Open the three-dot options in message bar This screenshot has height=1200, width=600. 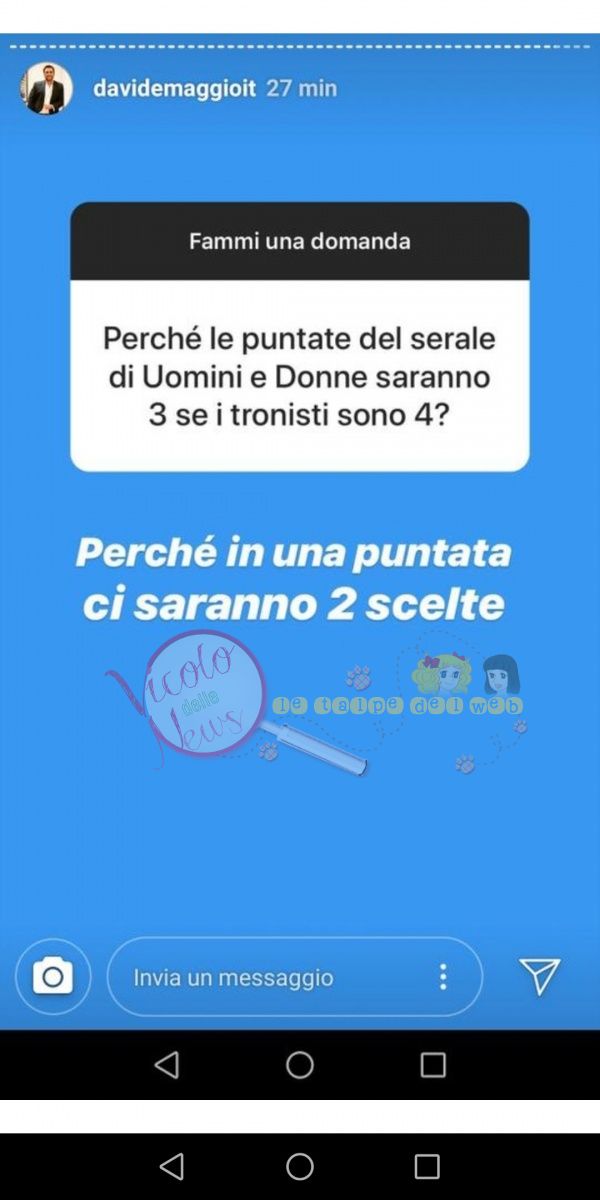[x=443, y=977]
